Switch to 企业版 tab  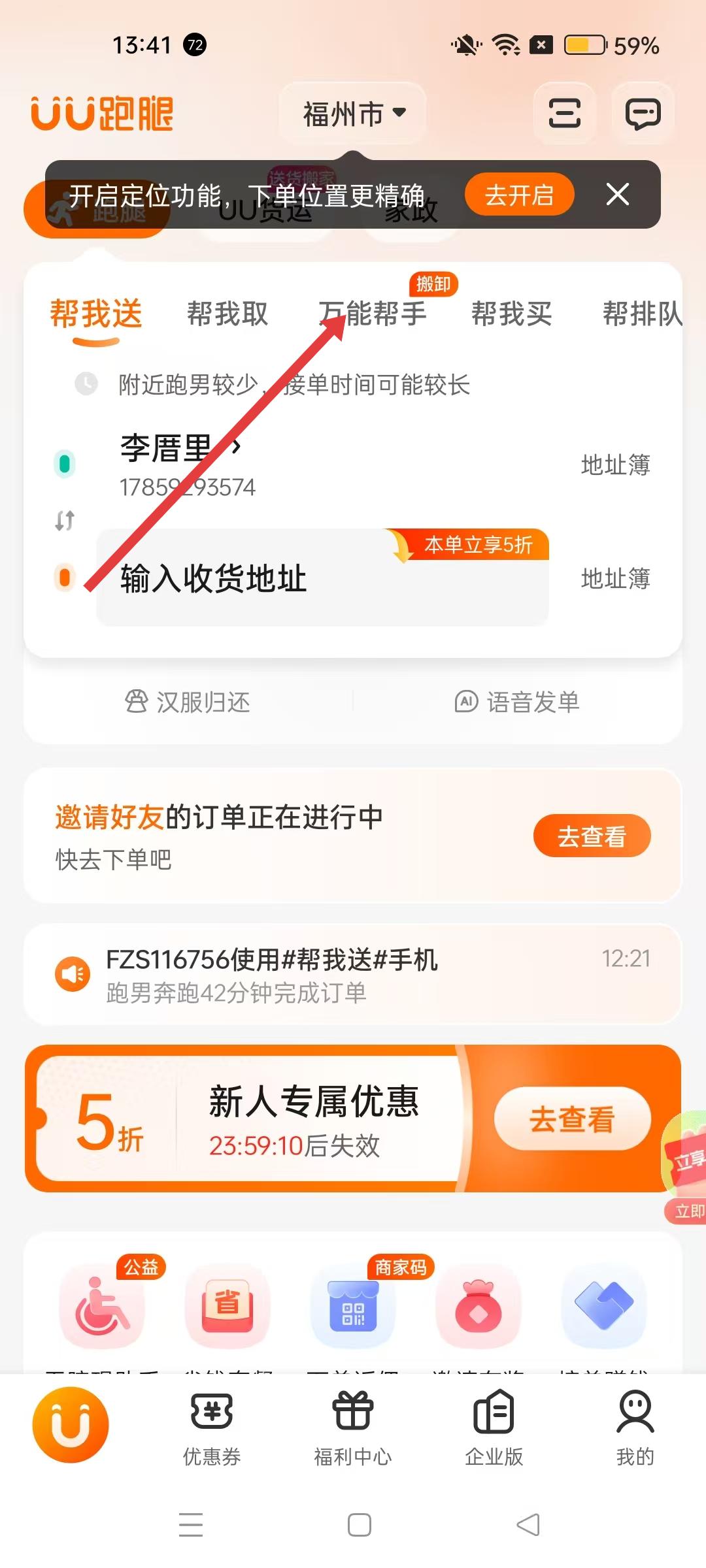pyautogui.click(x=494, y=1428)
